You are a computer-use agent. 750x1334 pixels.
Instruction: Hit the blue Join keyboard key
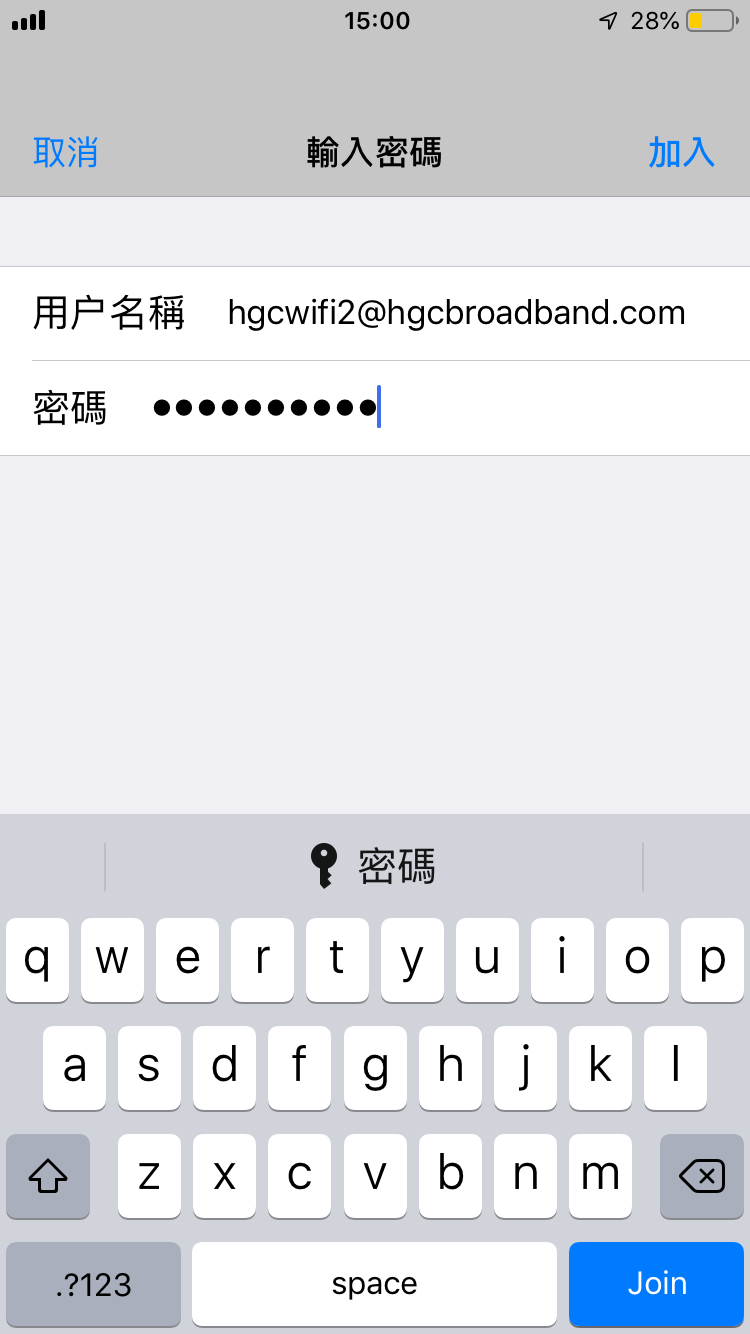(656, 1283)
